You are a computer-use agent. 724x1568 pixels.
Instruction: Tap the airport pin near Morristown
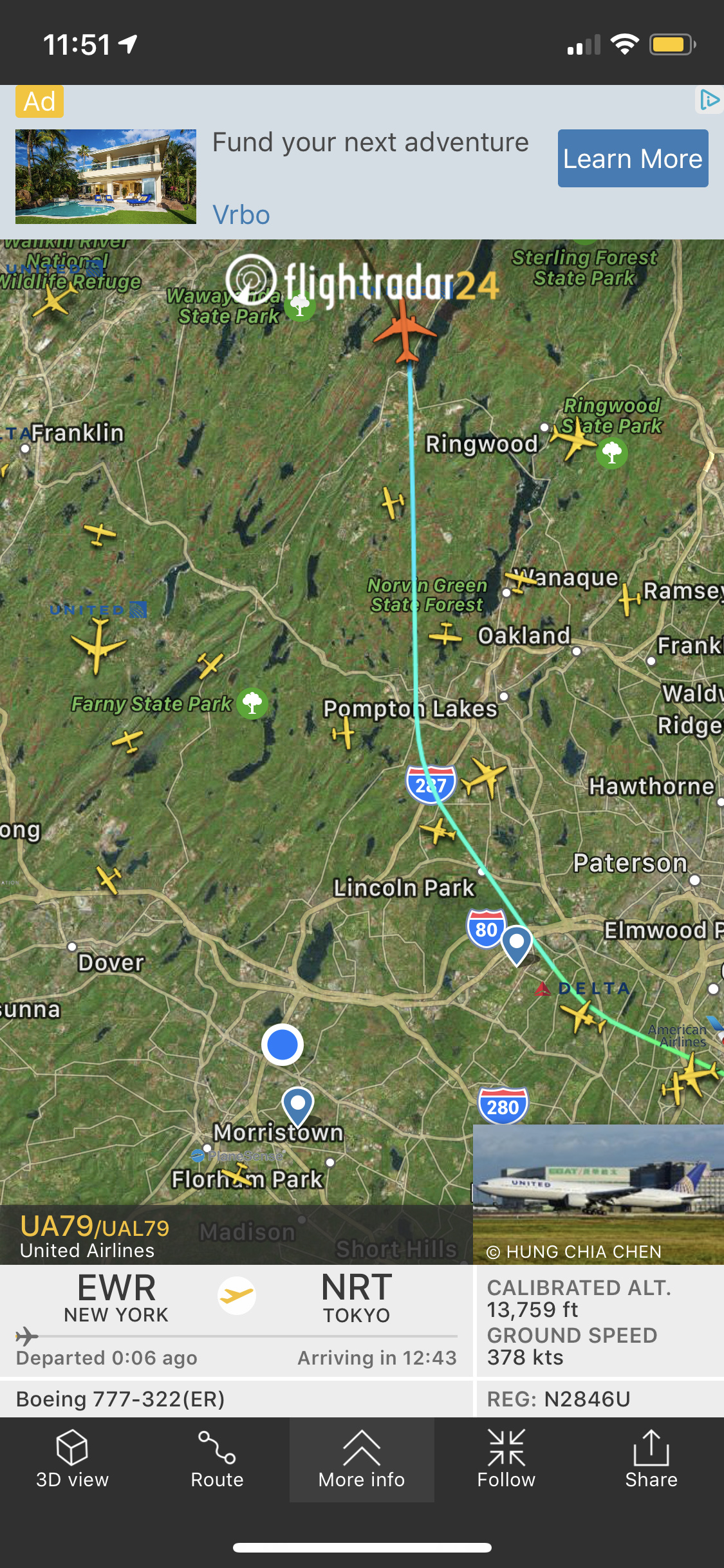[x=298, y=1106]
